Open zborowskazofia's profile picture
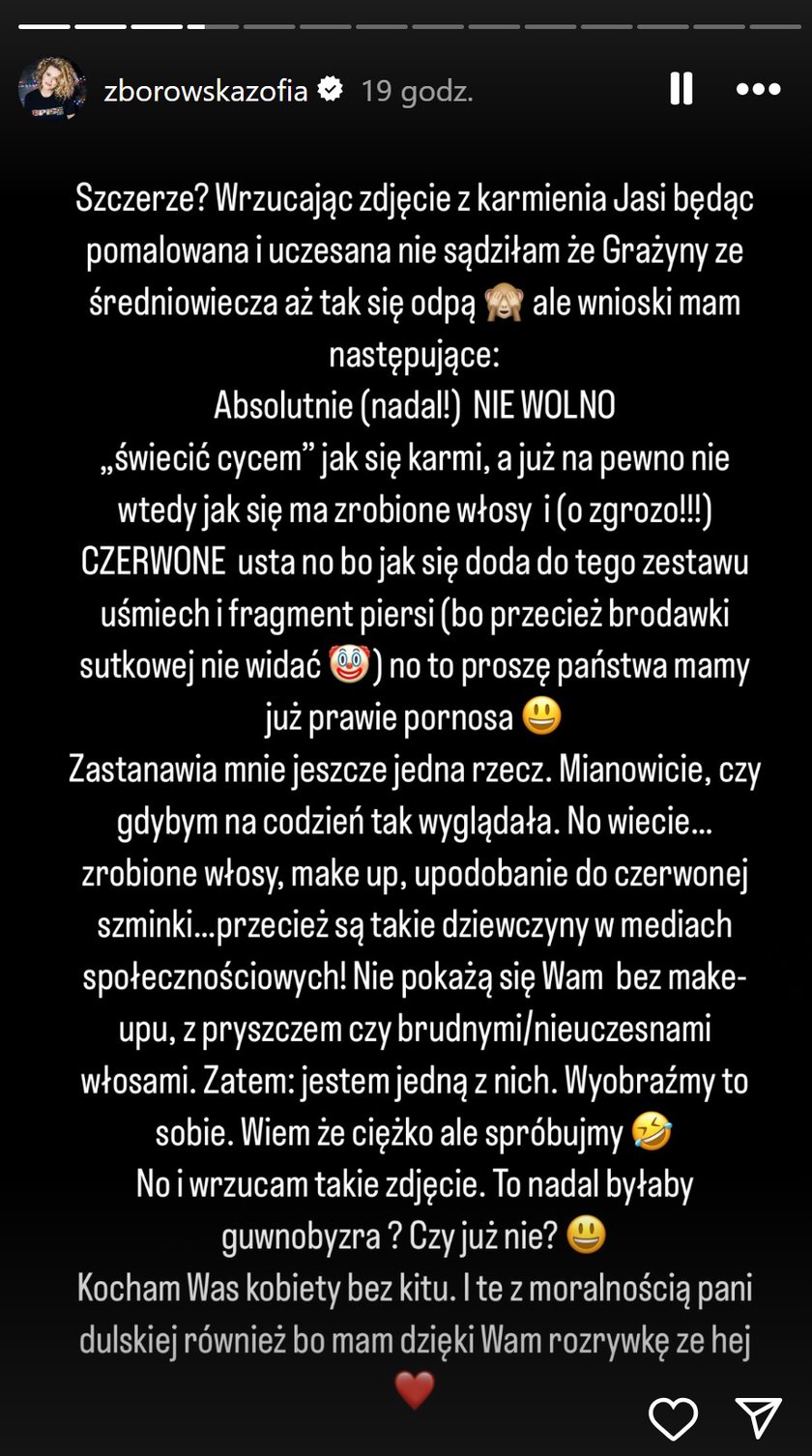Screen dimensions: 812x1456 [x=52, y=90]
